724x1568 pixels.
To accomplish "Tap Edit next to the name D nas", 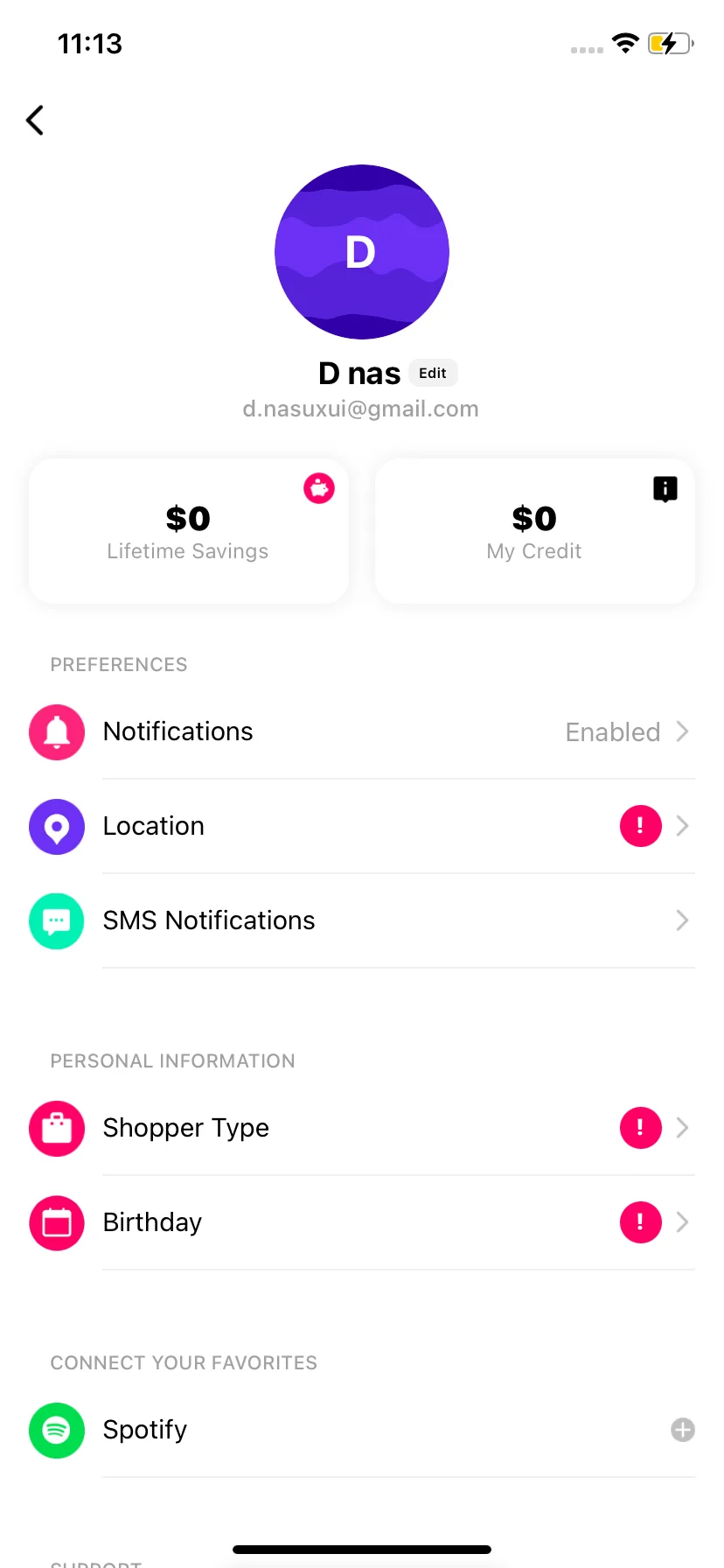I will click(x=433, y=373).
